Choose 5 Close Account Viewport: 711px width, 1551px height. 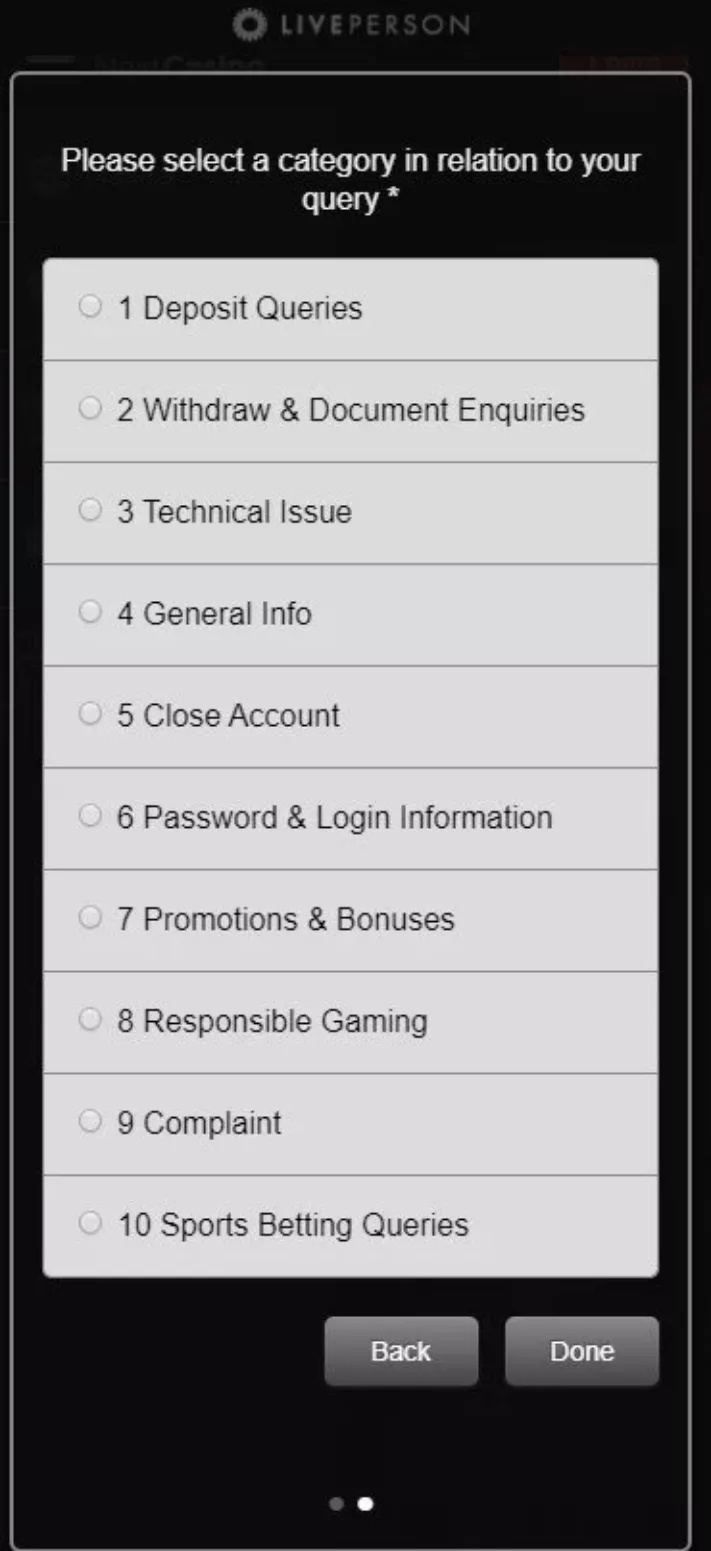91,715
